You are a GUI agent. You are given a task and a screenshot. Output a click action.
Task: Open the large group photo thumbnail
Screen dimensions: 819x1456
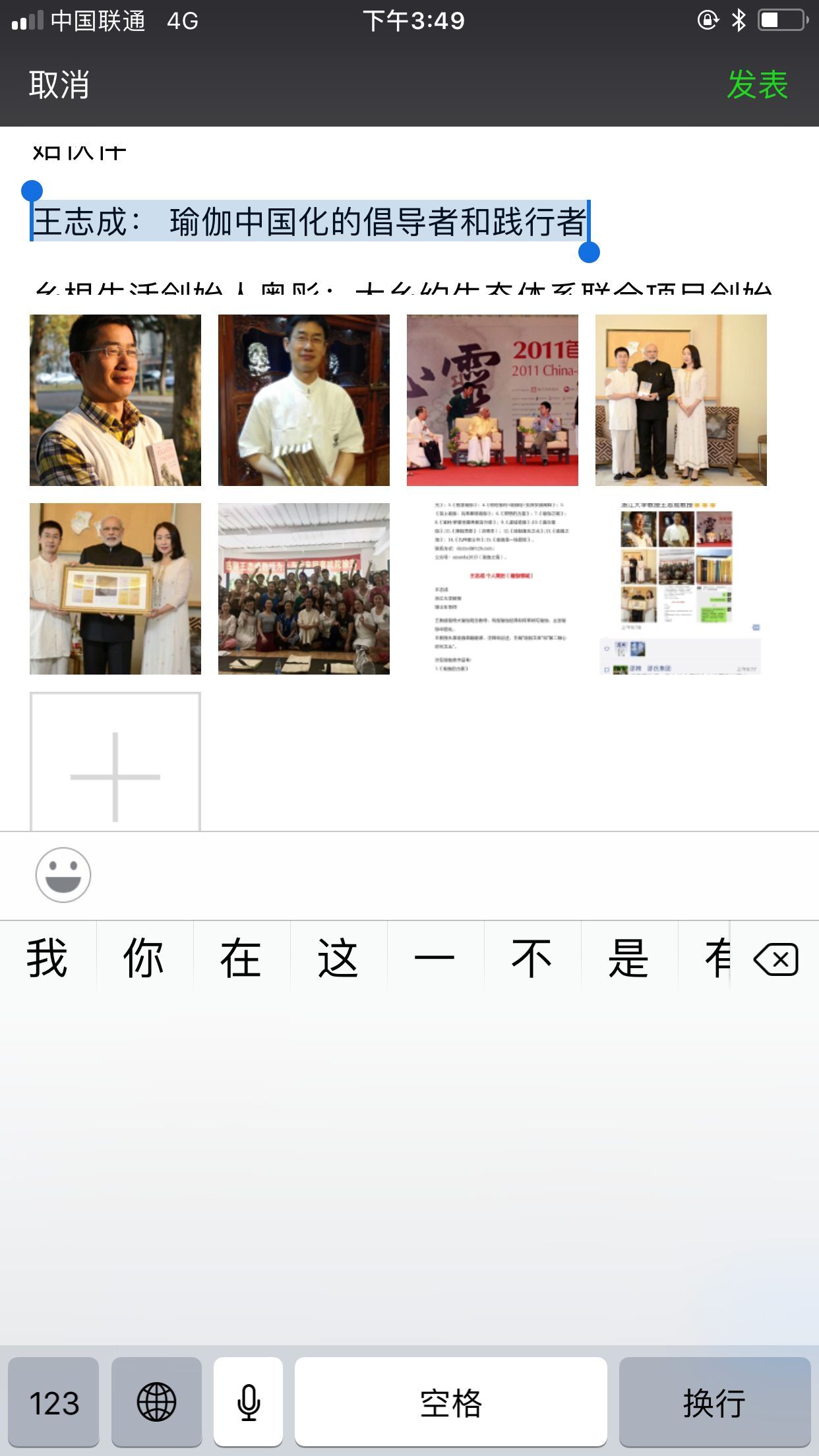304,589
